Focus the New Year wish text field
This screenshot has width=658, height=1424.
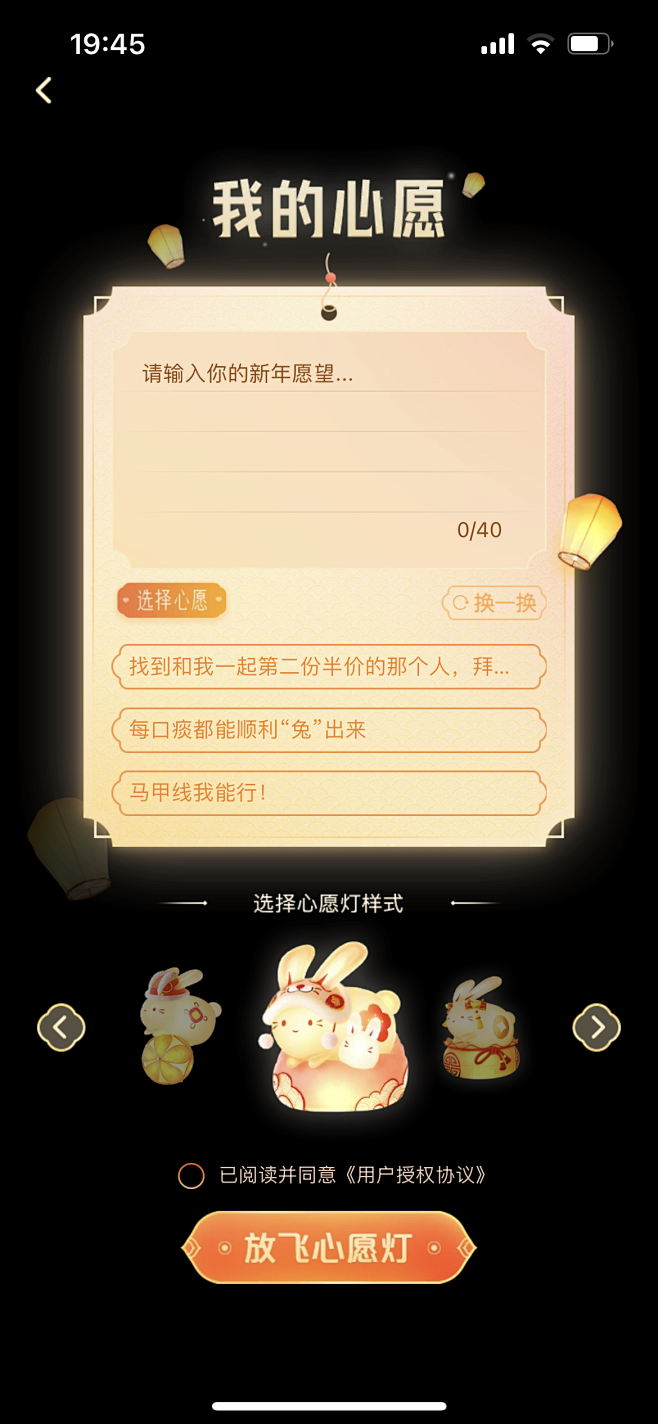[329, 450]
